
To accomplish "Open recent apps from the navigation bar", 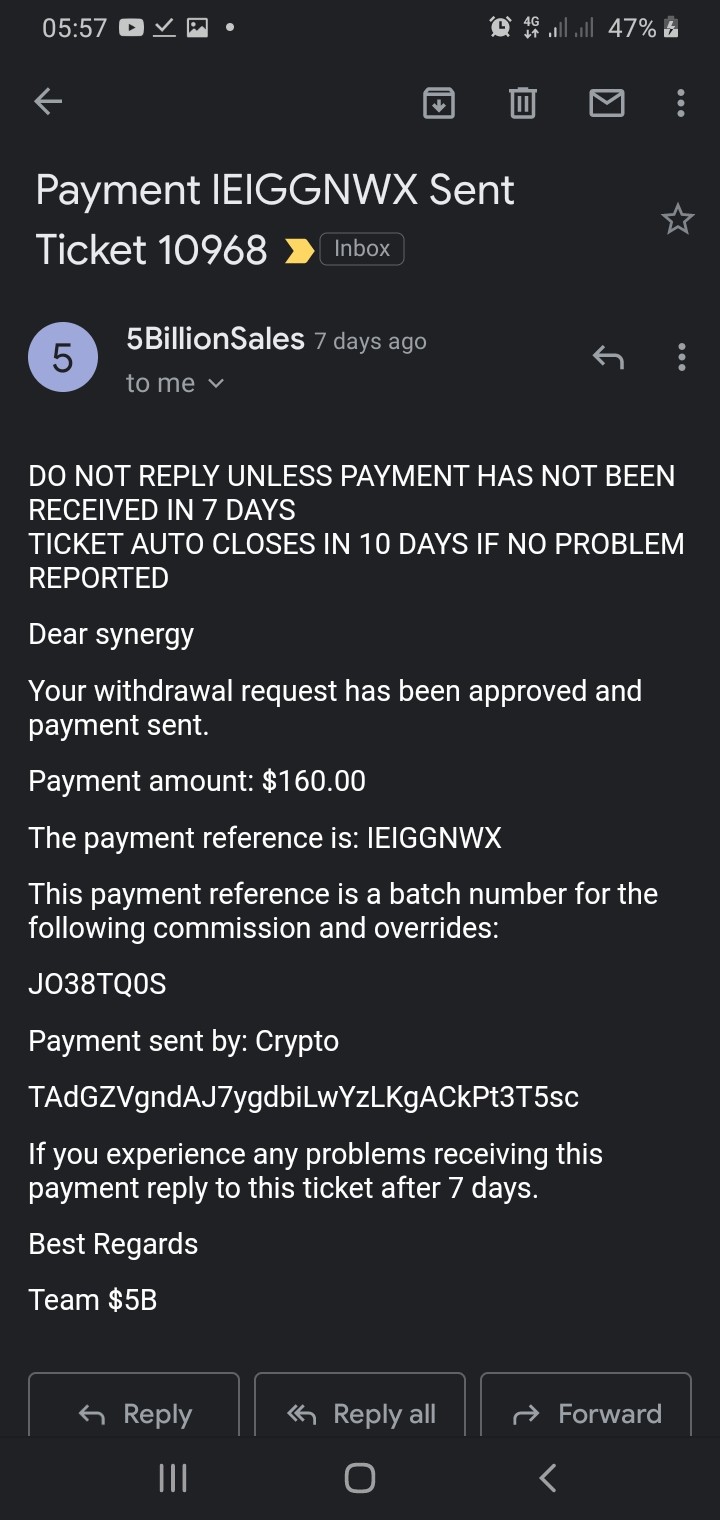I will [x=173, y=1478].
